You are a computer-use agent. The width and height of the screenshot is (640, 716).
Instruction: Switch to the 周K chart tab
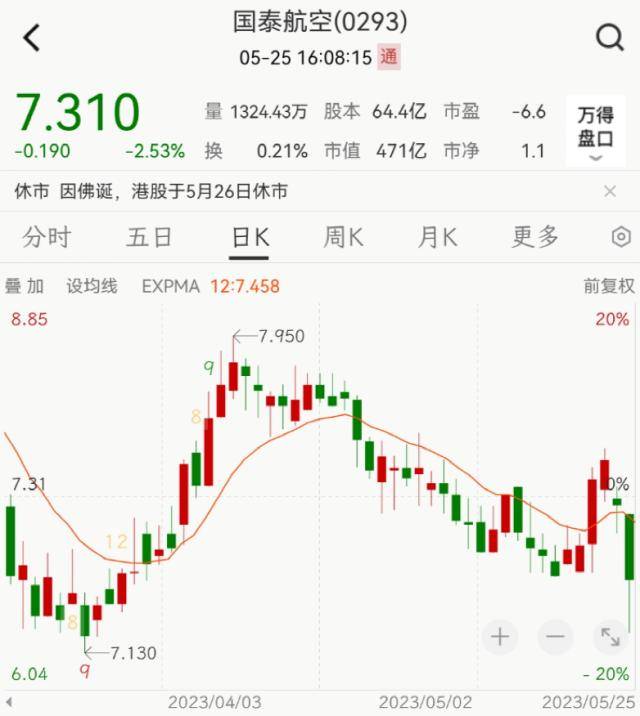tap(343, 237)
